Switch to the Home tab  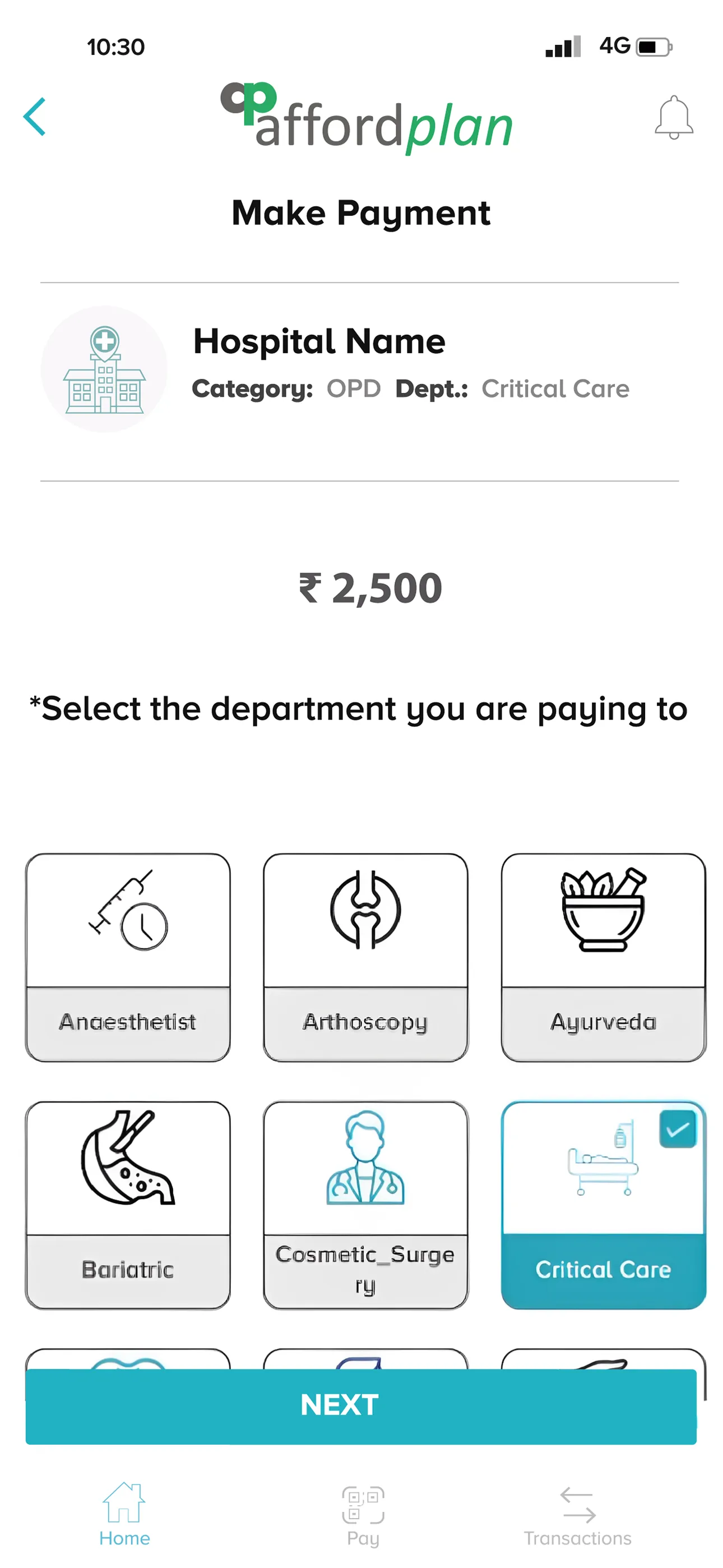tap(124, 1514)
